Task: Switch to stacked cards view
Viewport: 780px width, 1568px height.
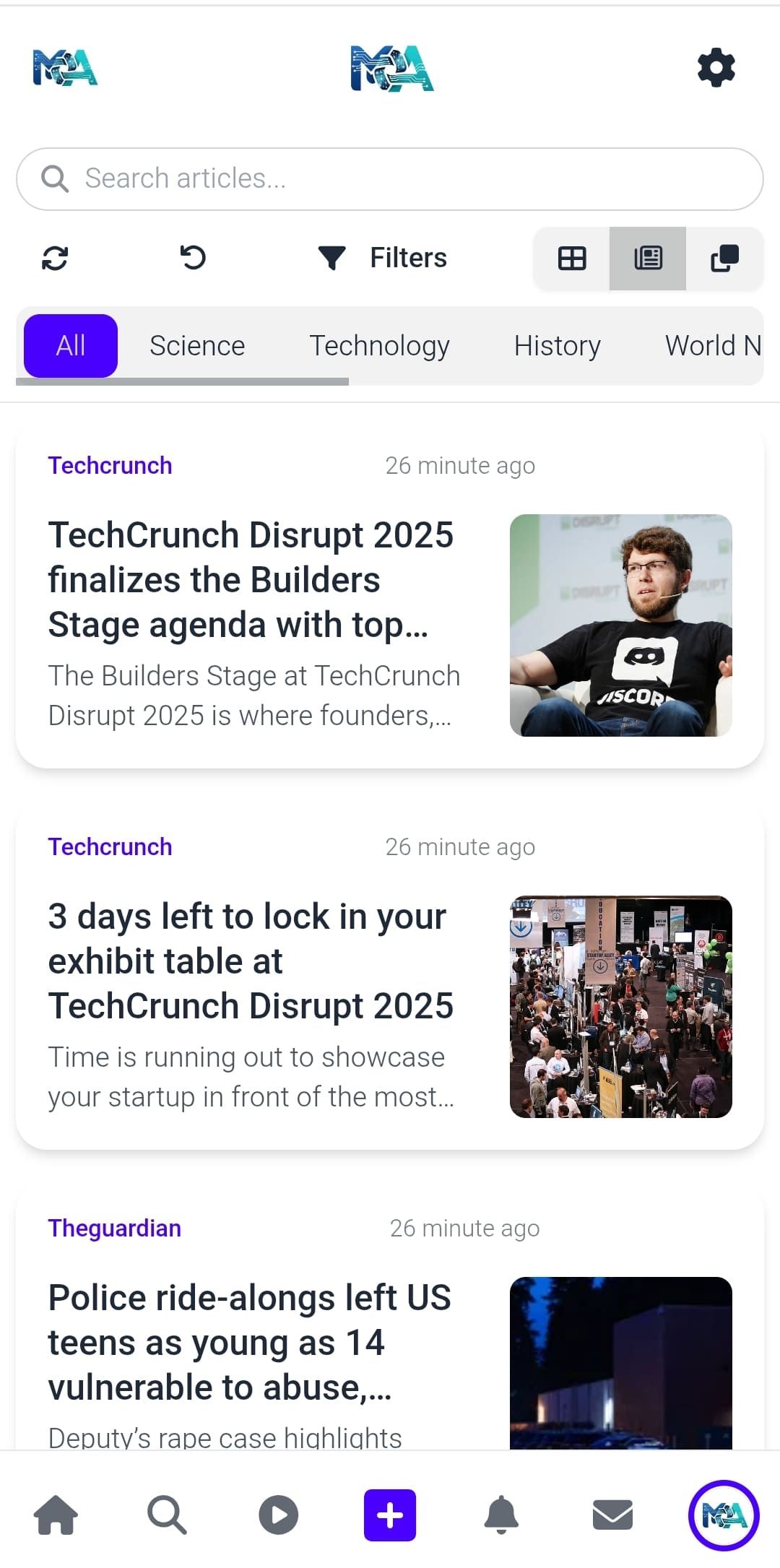Action: [724, 259]
